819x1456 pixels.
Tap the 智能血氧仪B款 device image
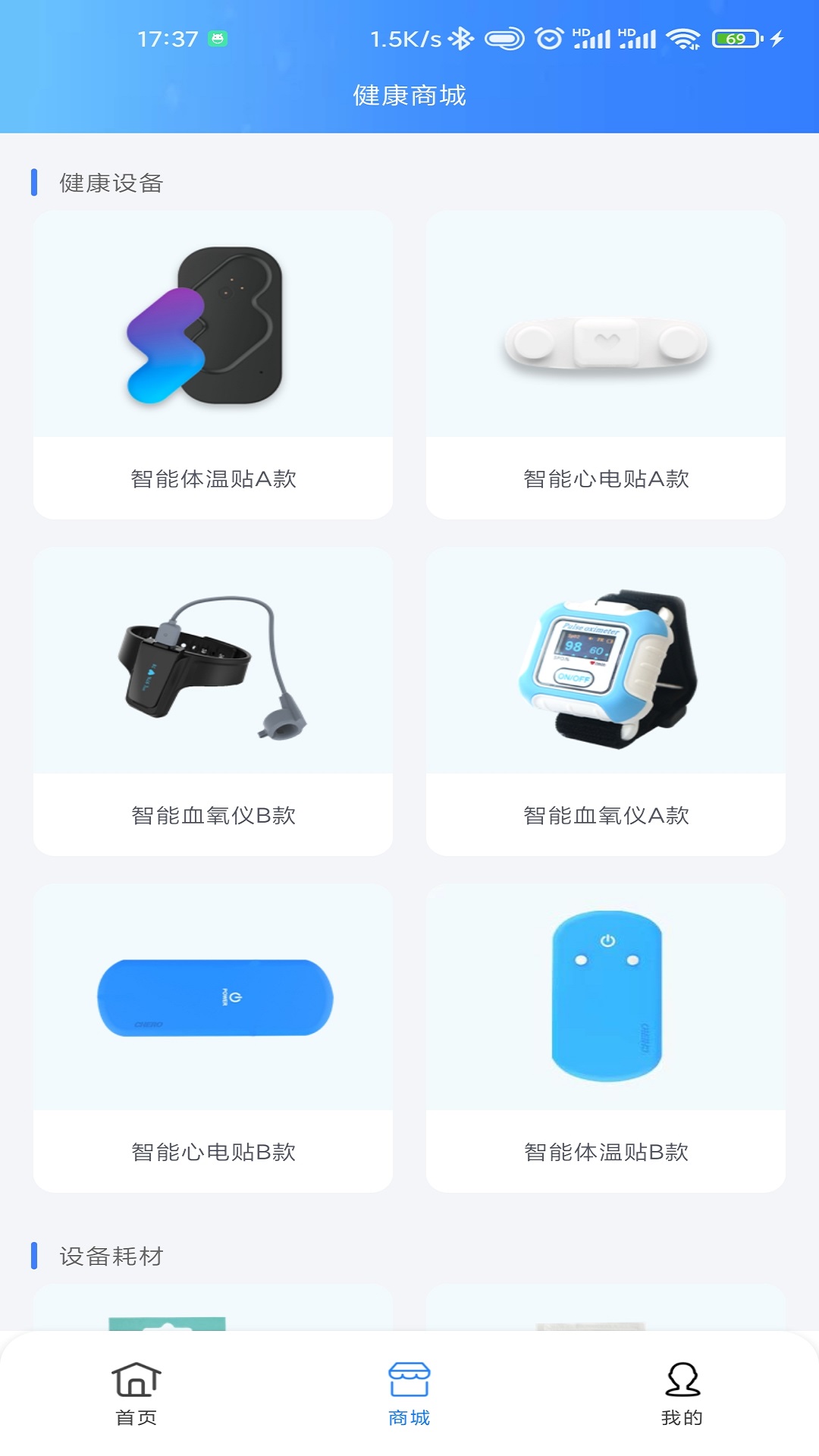[x=211, y=667]
